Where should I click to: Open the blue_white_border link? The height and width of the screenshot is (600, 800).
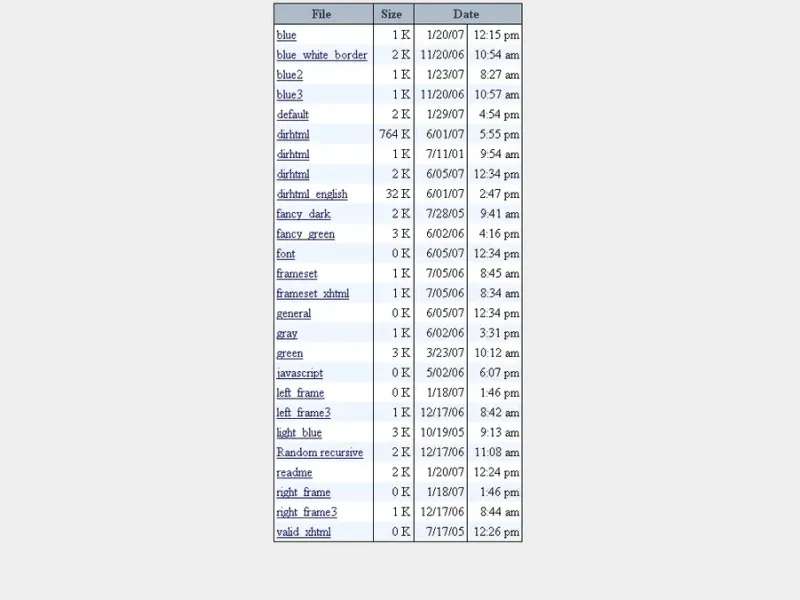point(321,55)
